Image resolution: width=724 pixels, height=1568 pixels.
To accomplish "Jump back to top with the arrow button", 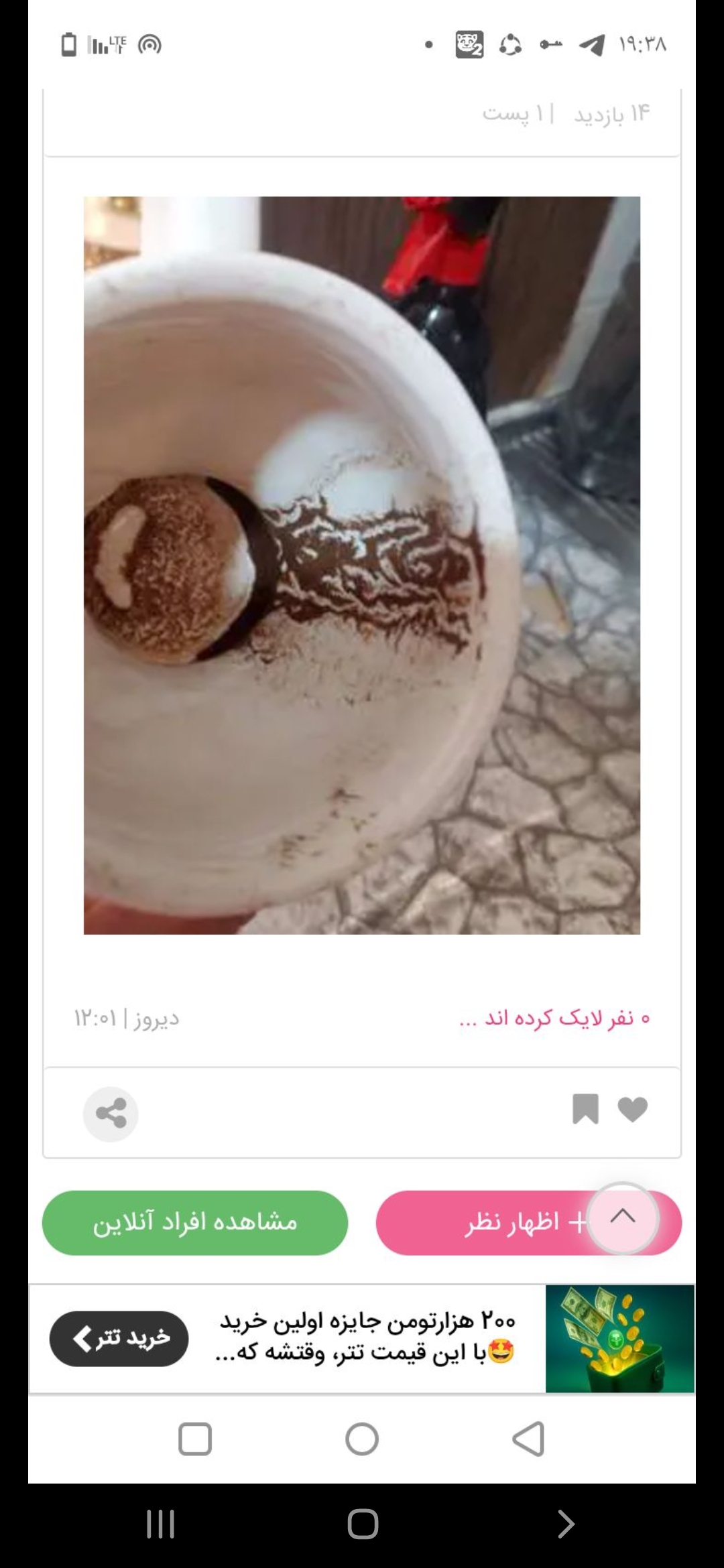I will pos(623,1218).
